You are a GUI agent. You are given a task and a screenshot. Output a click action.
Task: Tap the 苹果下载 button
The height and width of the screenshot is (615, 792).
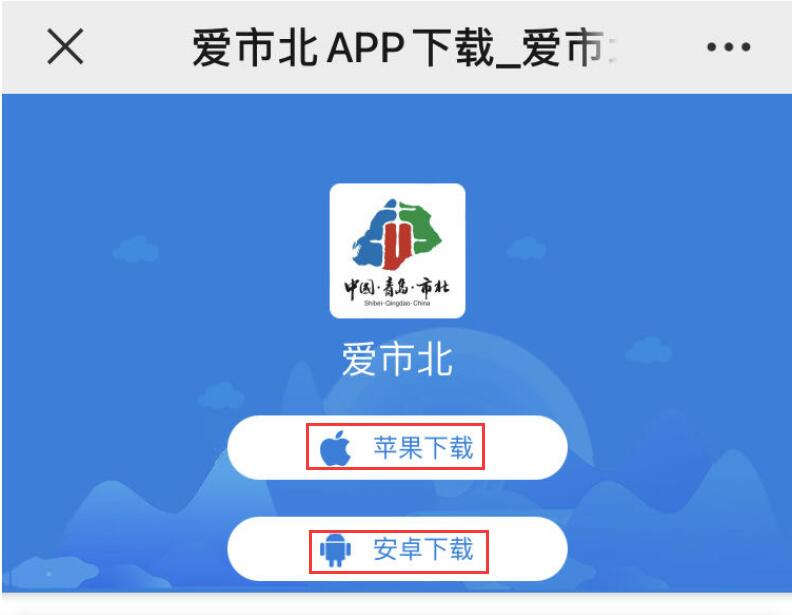(397, 448)
